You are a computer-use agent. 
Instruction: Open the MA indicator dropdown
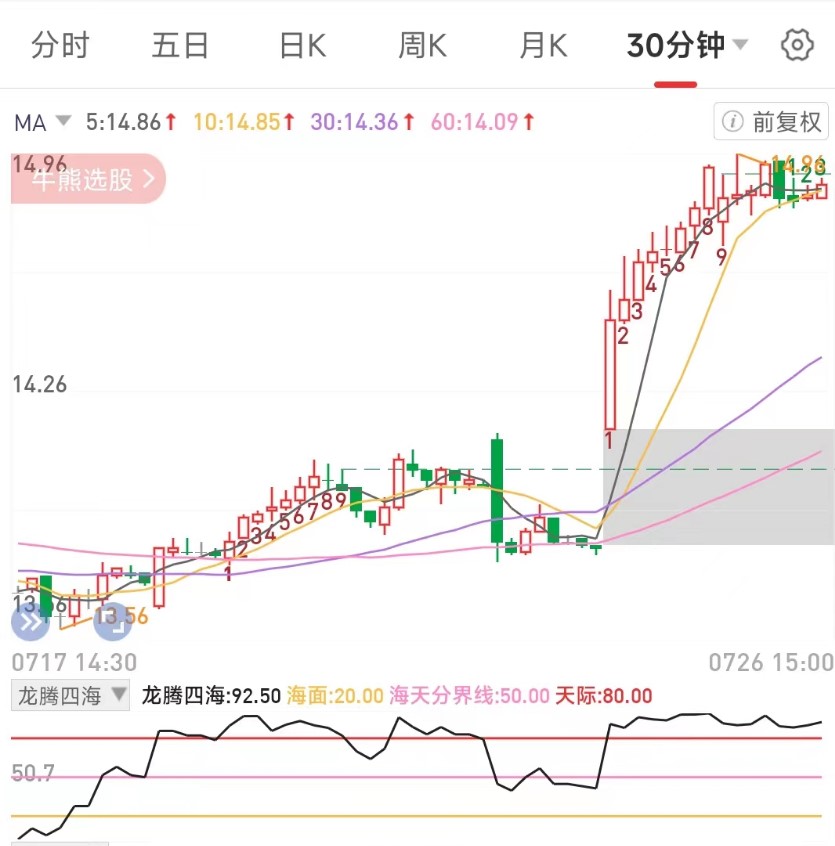42,122
